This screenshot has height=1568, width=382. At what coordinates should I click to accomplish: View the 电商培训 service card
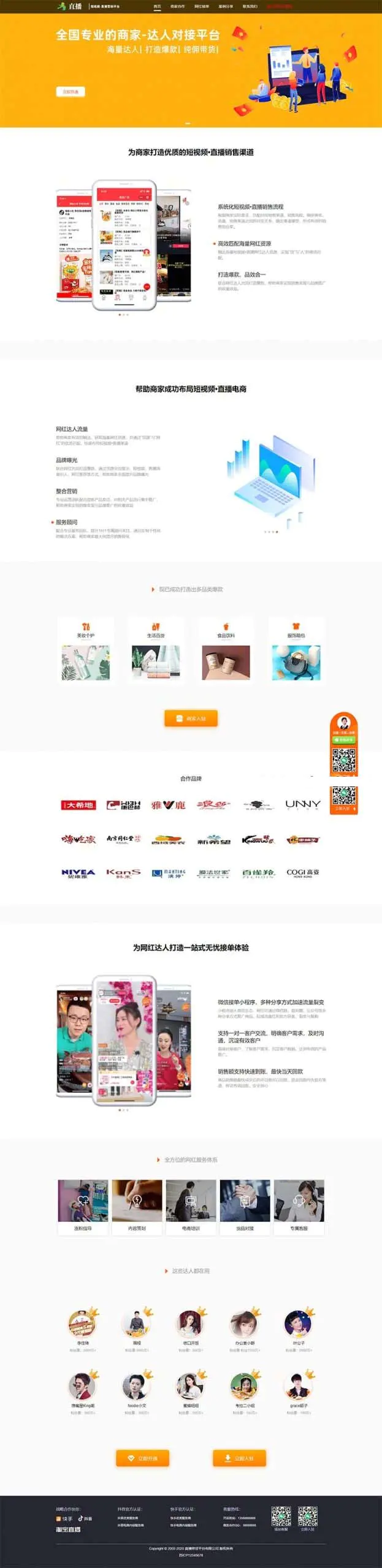point(191,1207)
